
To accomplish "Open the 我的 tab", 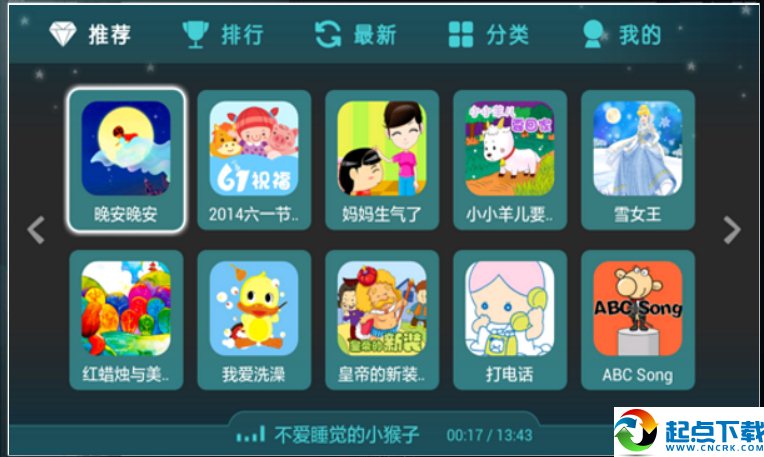I will click(x=620, y=34).
